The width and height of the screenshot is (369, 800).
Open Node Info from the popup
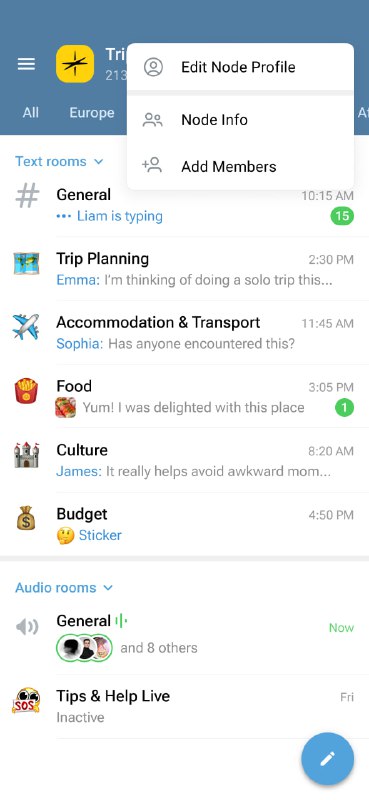coord(240,120)
